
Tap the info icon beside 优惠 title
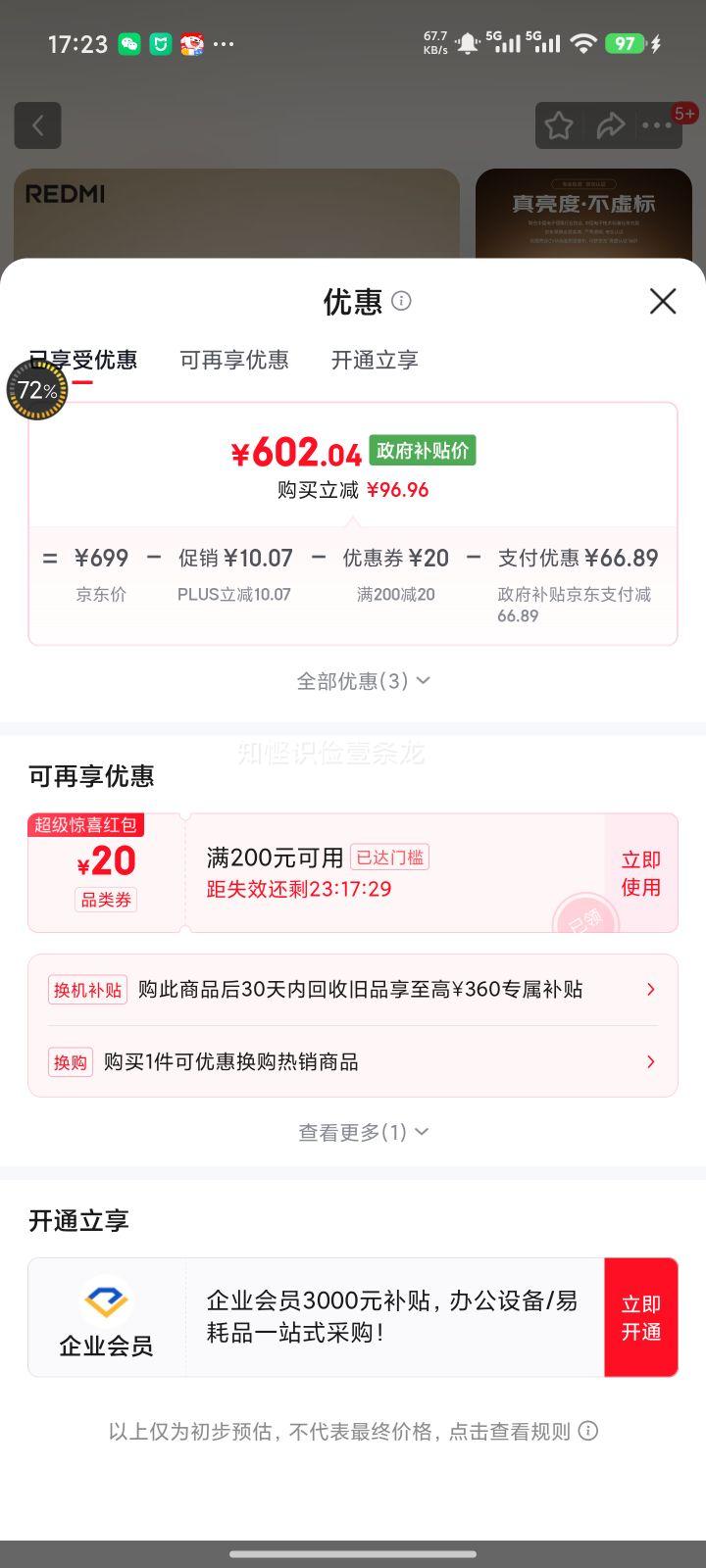pyautogui.click(x=401, y=302)
